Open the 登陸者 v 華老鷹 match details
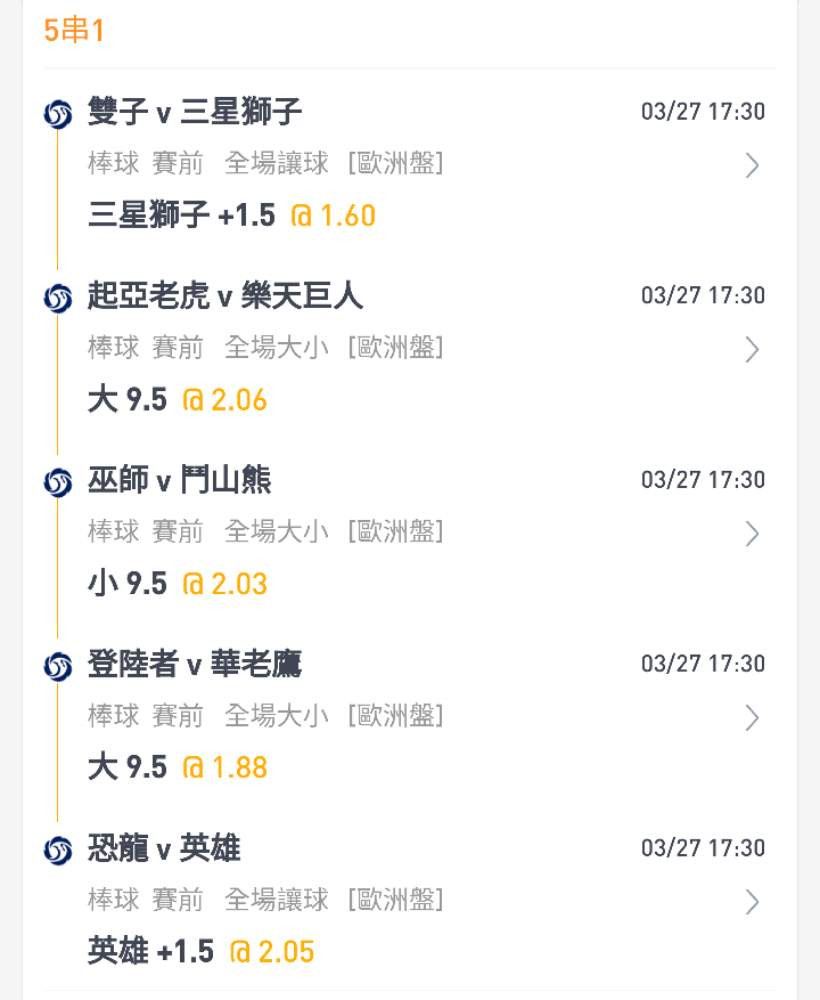This screenshot has height=1000, width=820. pyautogui.click(x=752, y=717)
